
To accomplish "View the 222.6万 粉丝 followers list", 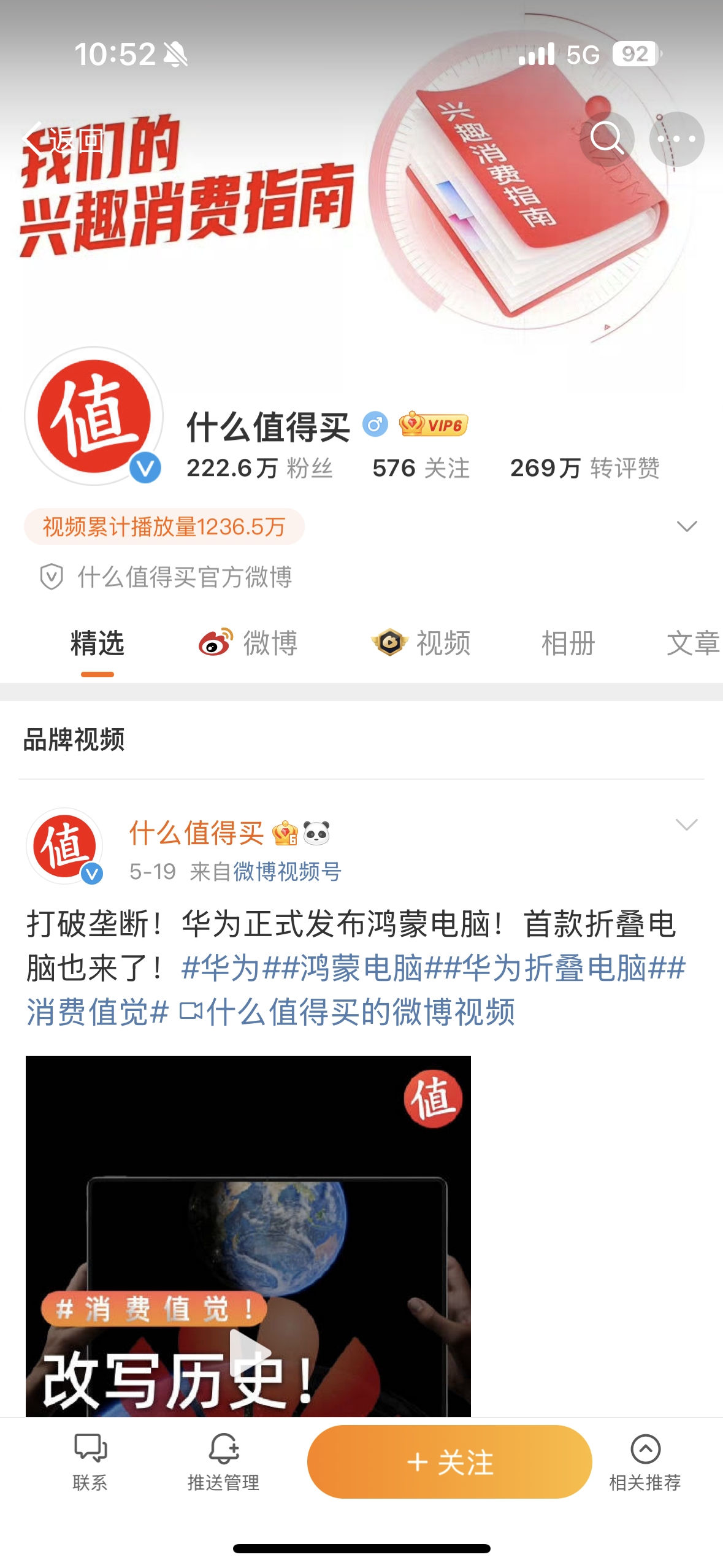I will [x=259, y=468].
